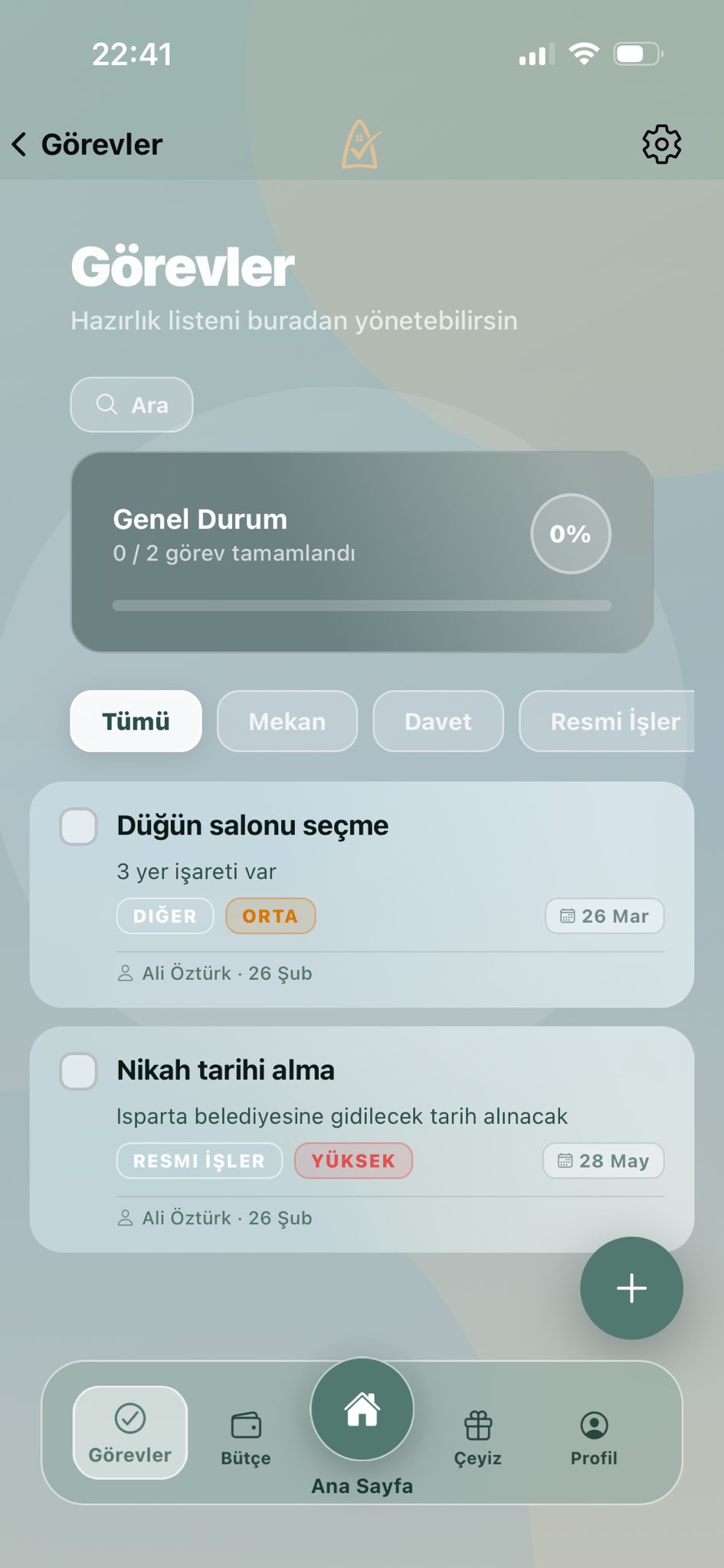This screenshot has width=724, height=1568.
Task: Add a new task with the plus button
Action: tap(631, 1288)
